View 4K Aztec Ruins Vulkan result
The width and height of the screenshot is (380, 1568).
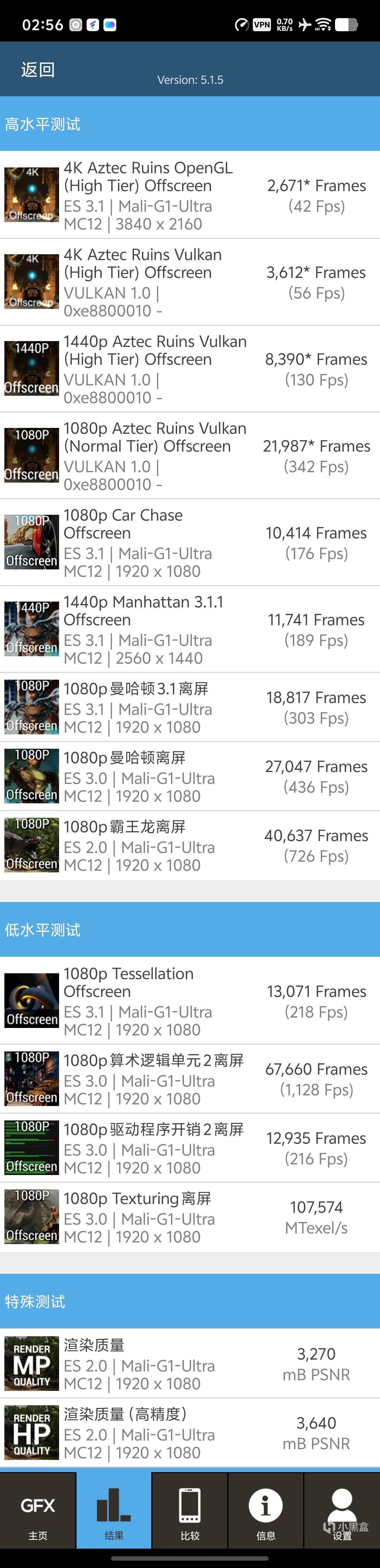pos(190,282)
